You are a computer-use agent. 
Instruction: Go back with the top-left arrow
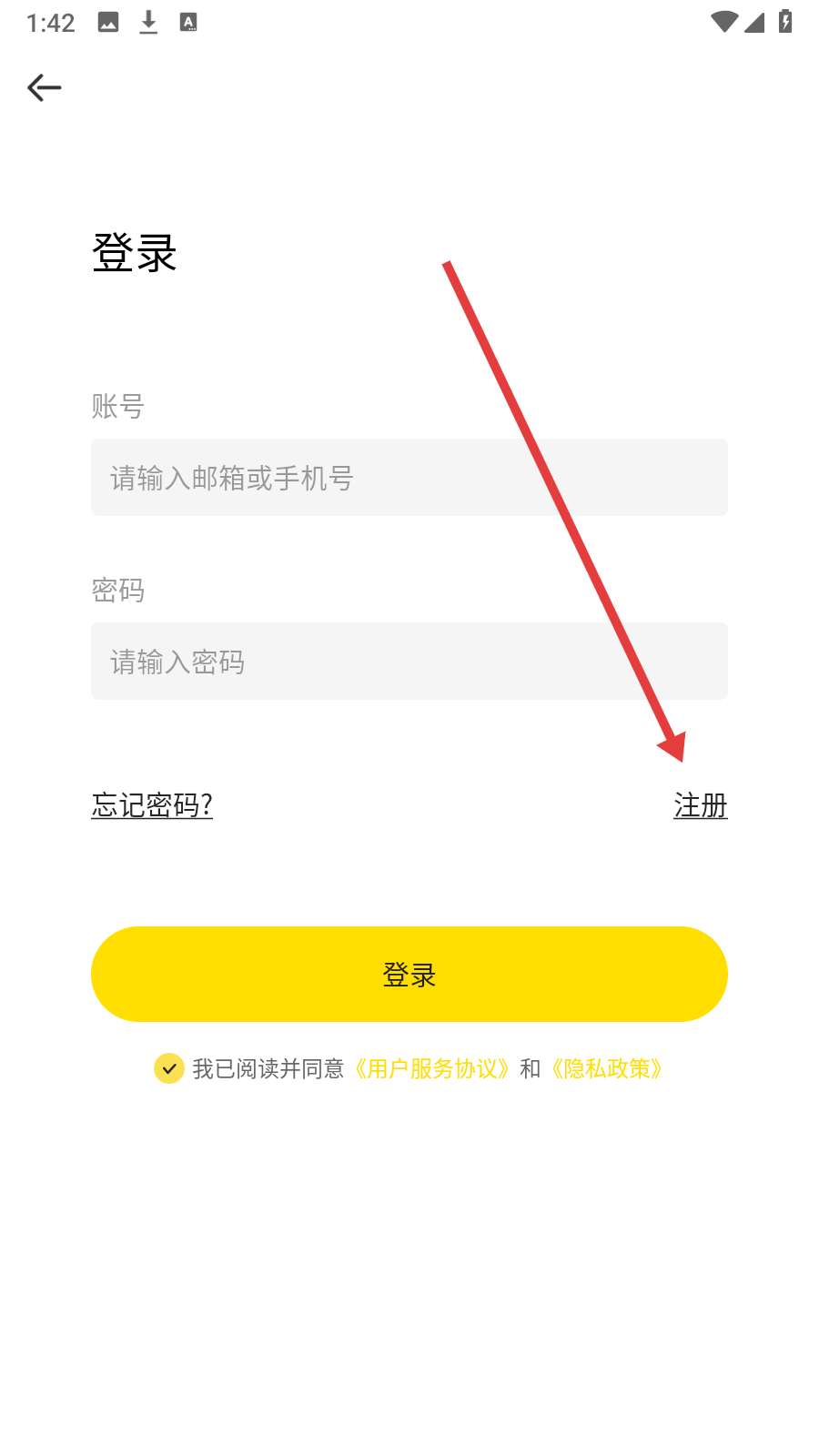pos(45,87)
